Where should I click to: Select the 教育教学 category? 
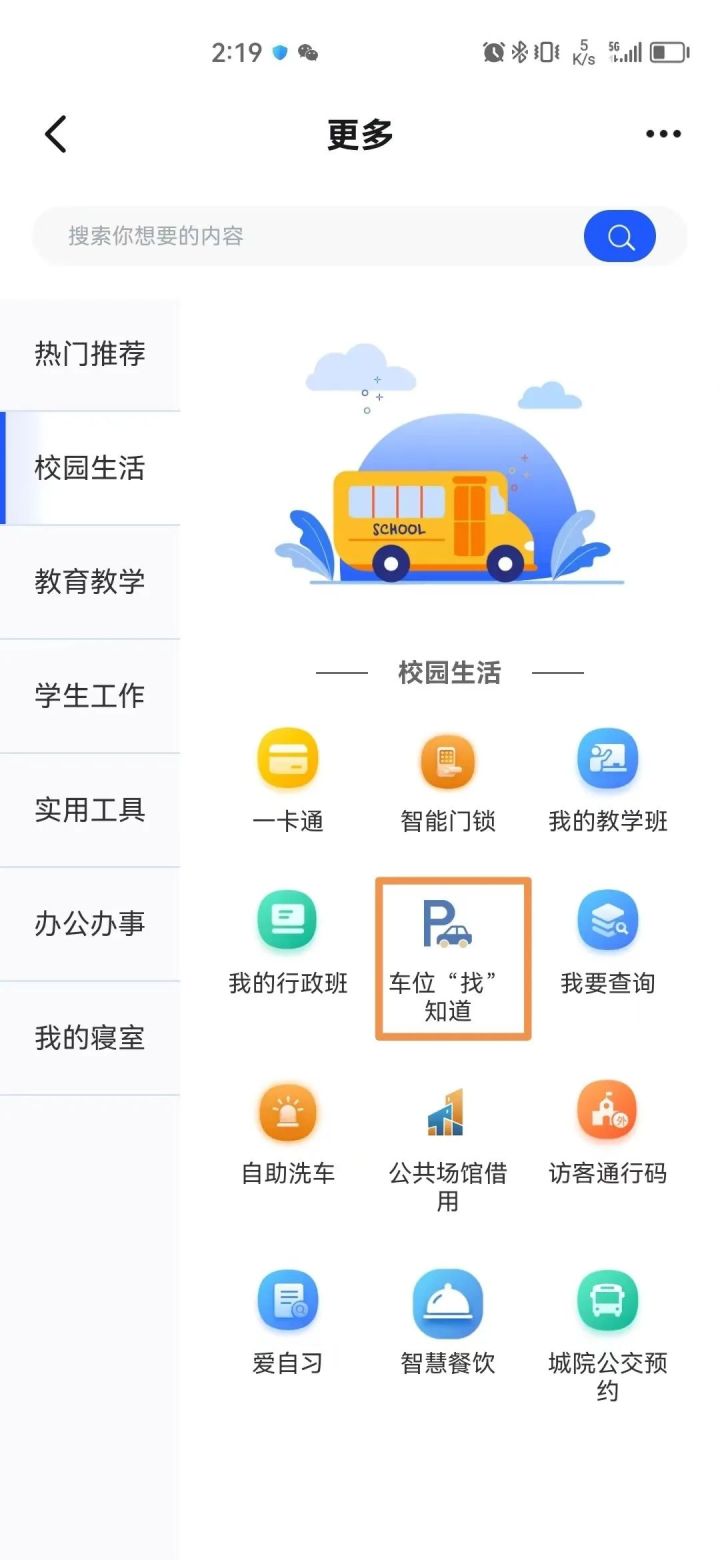[90, 582]
